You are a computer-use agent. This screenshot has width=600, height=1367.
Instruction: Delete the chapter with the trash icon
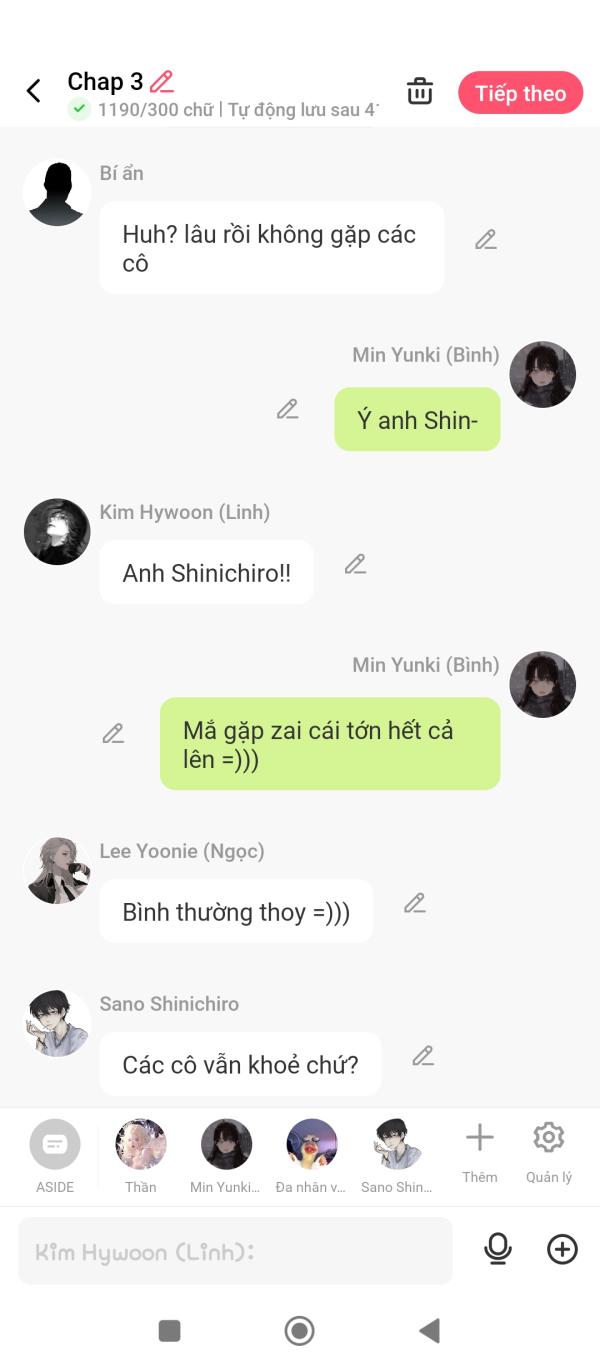tap(420, 91)
